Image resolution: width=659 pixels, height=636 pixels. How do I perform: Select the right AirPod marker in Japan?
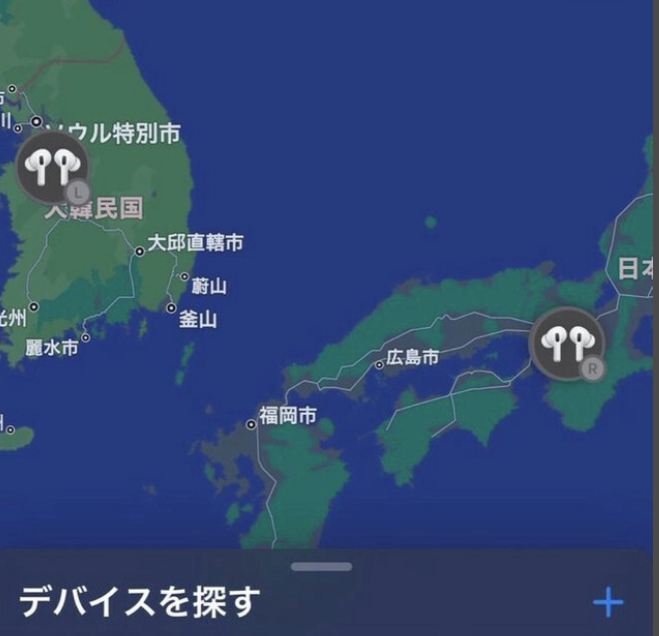[567, 344]
